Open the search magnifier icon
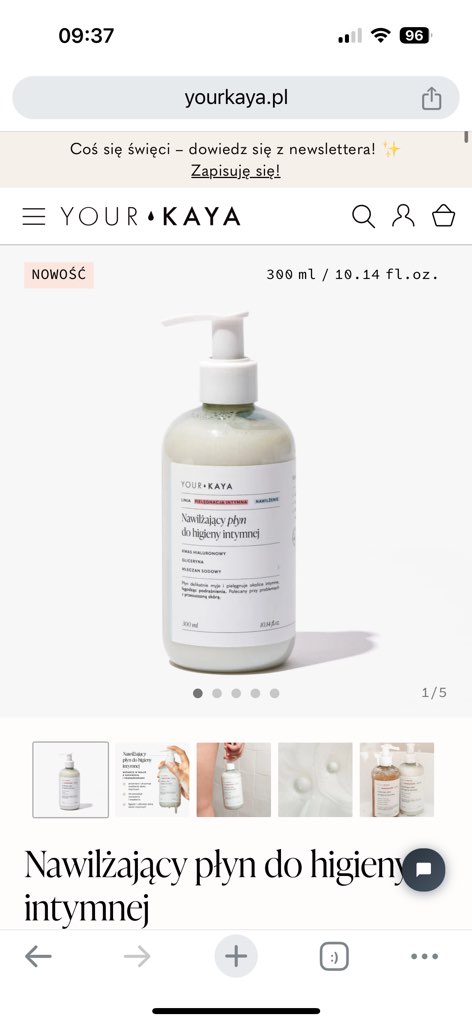The image size is (472, 1024). [364, 216]
